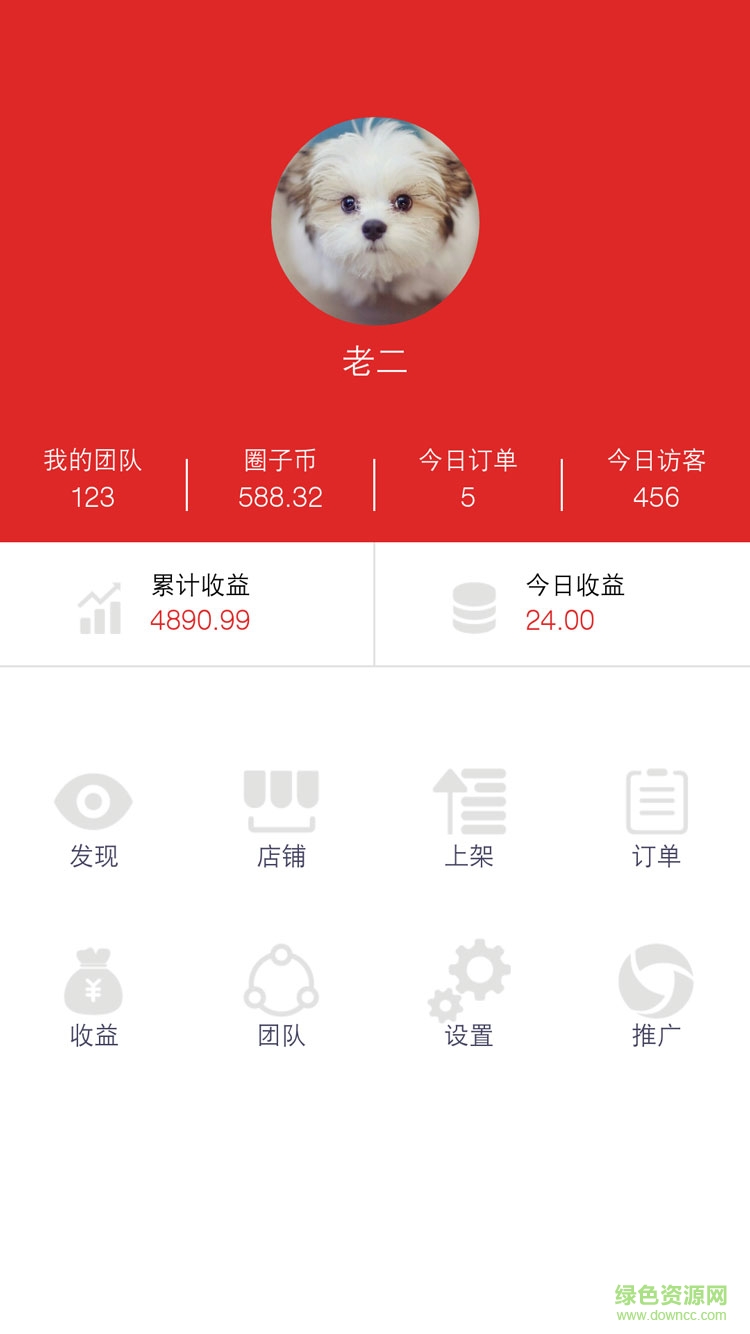Screen dimensions: 750x1334
Task: Open the 累计收益 earnings panel
Action: [x=187, y=604]
